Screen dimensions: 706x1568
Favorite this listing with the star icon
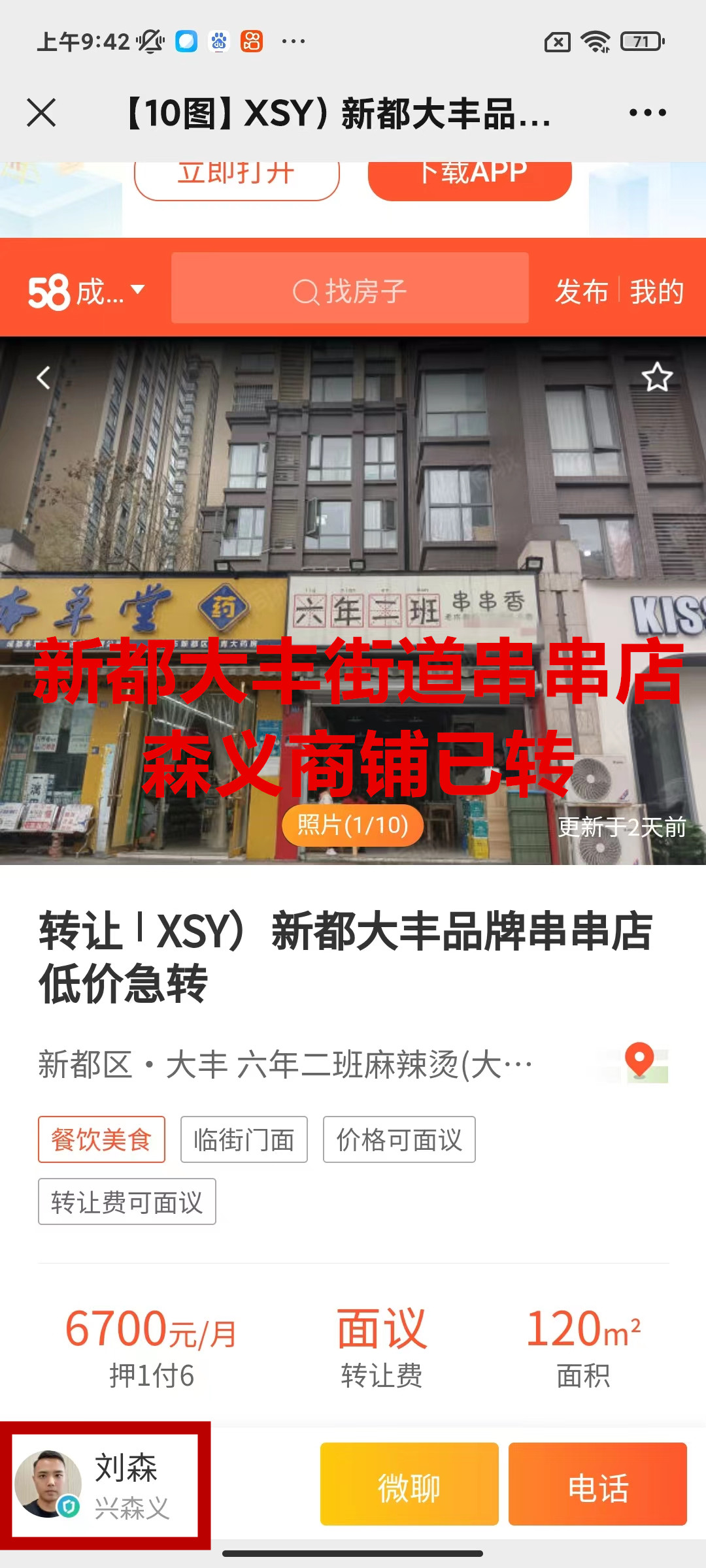click(x=656, y=378)
